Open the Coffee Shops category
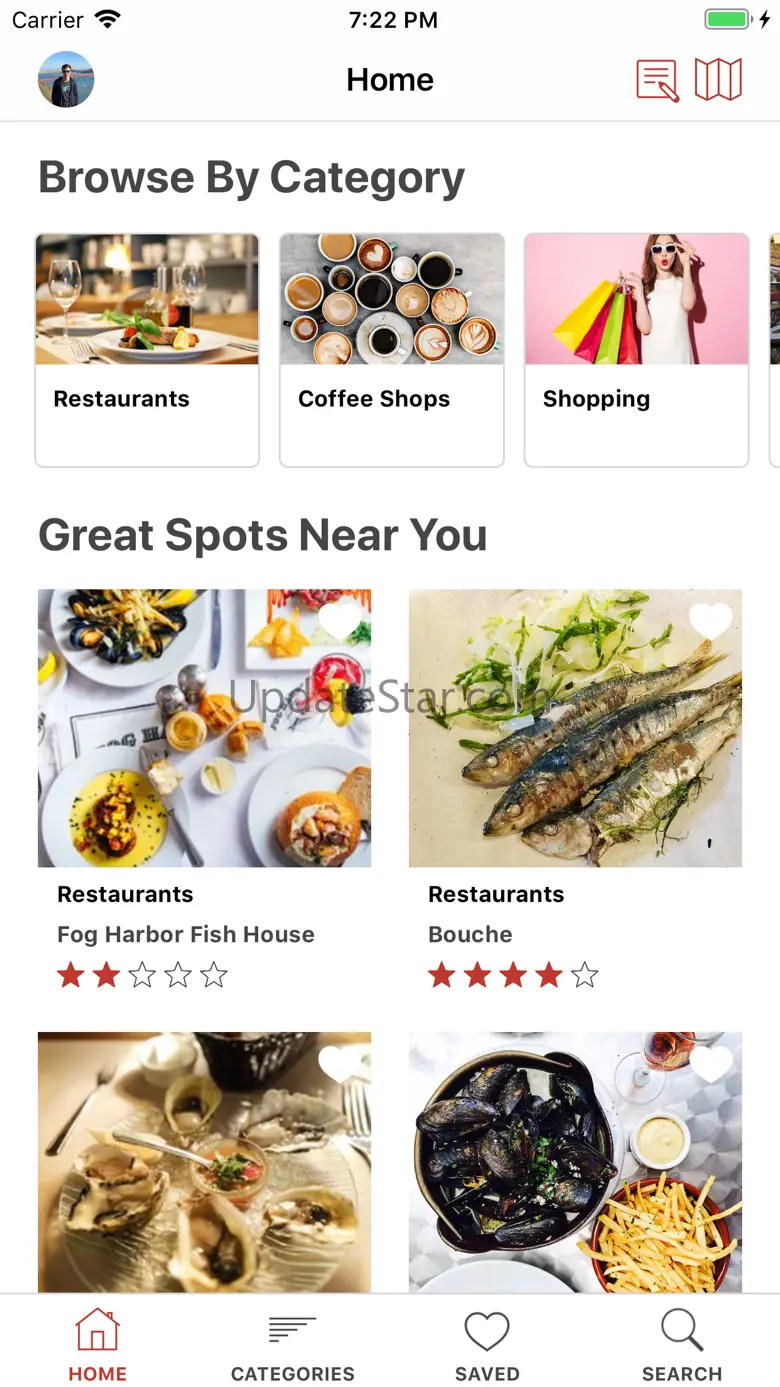Screen dimensions: 780x1387 point(392,350)
